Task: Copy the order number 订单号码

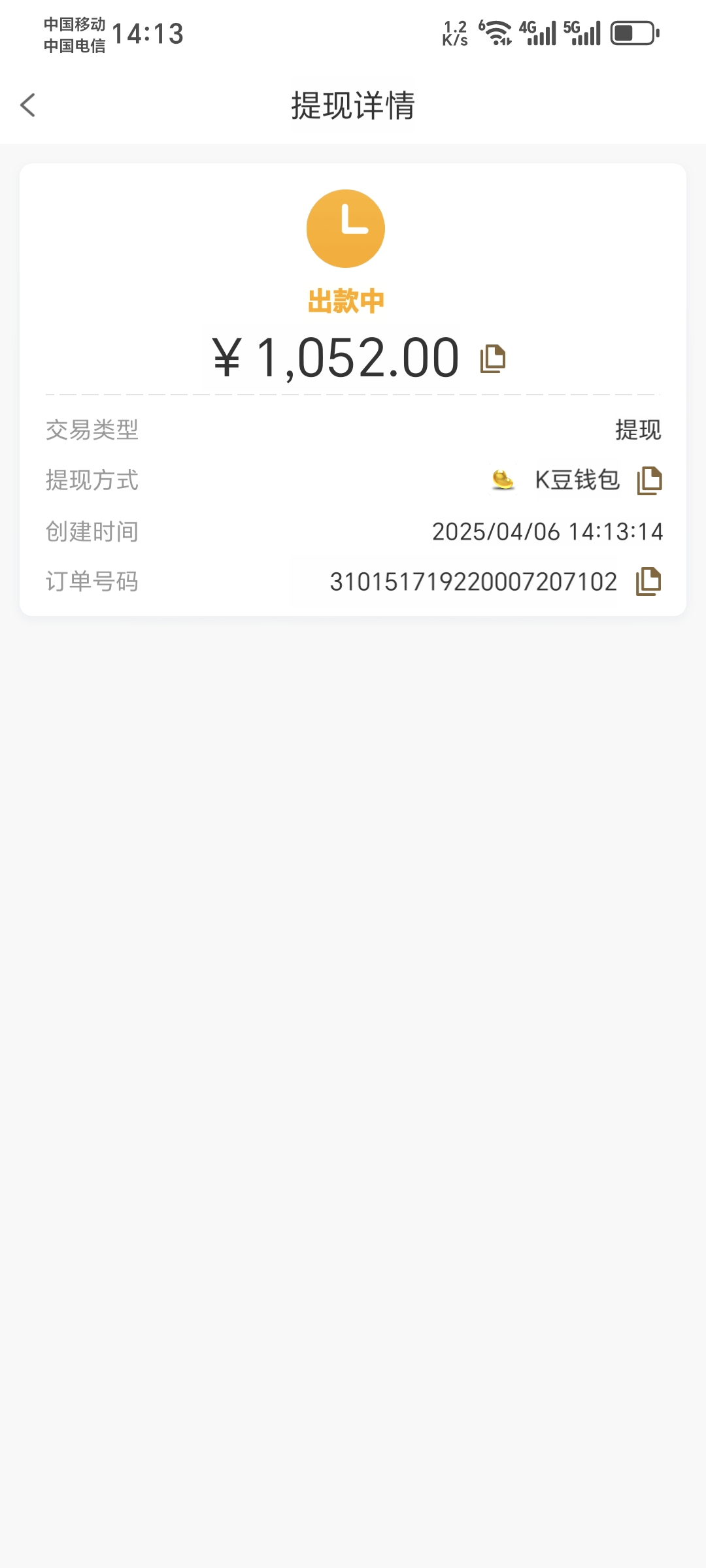Action: [x=648, y=581]
